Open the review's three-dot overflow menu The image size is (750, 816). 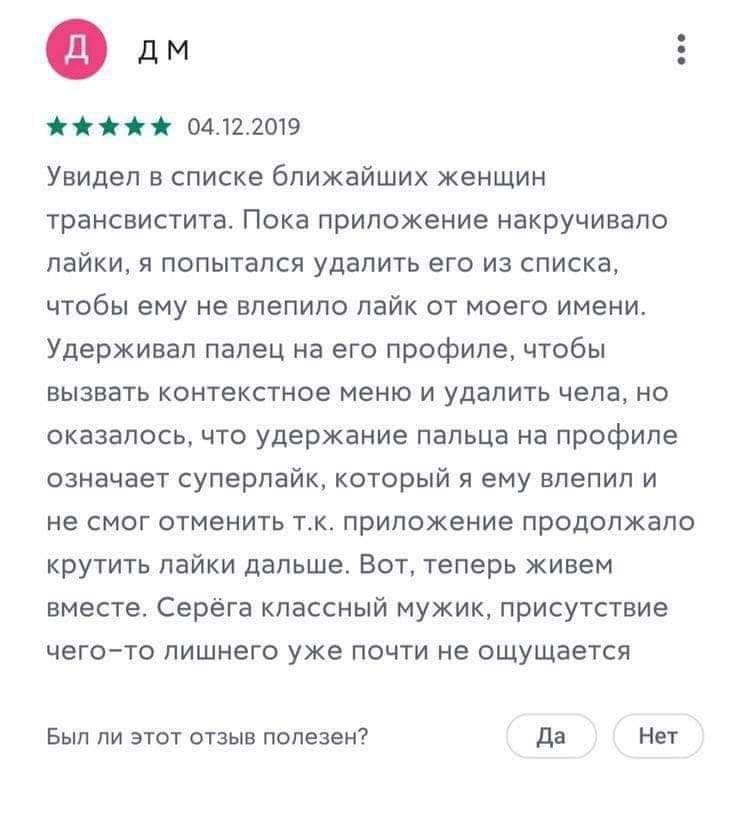[x=681, y=48]
